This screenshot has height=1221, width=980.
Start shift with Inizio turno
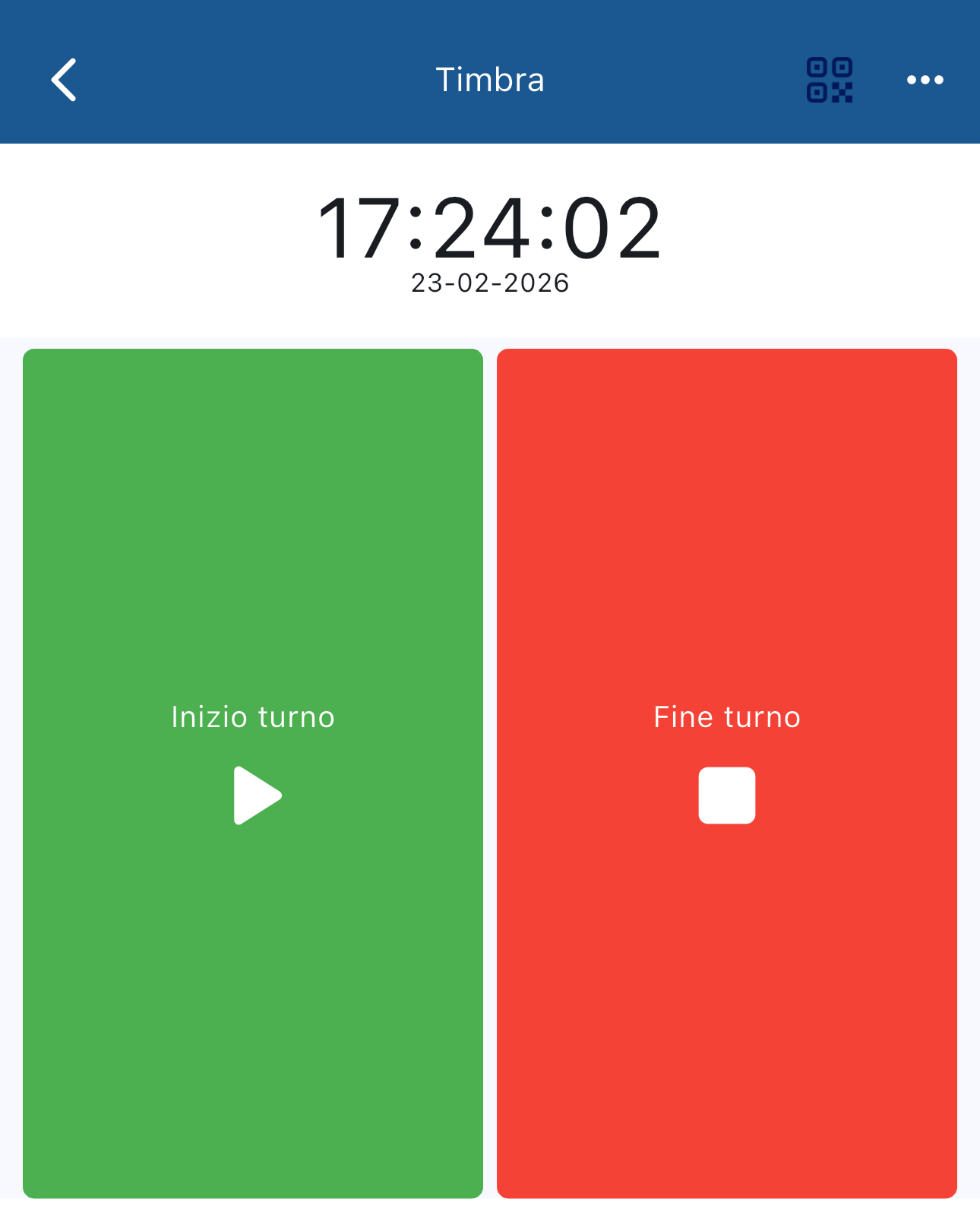click(253, 773)
